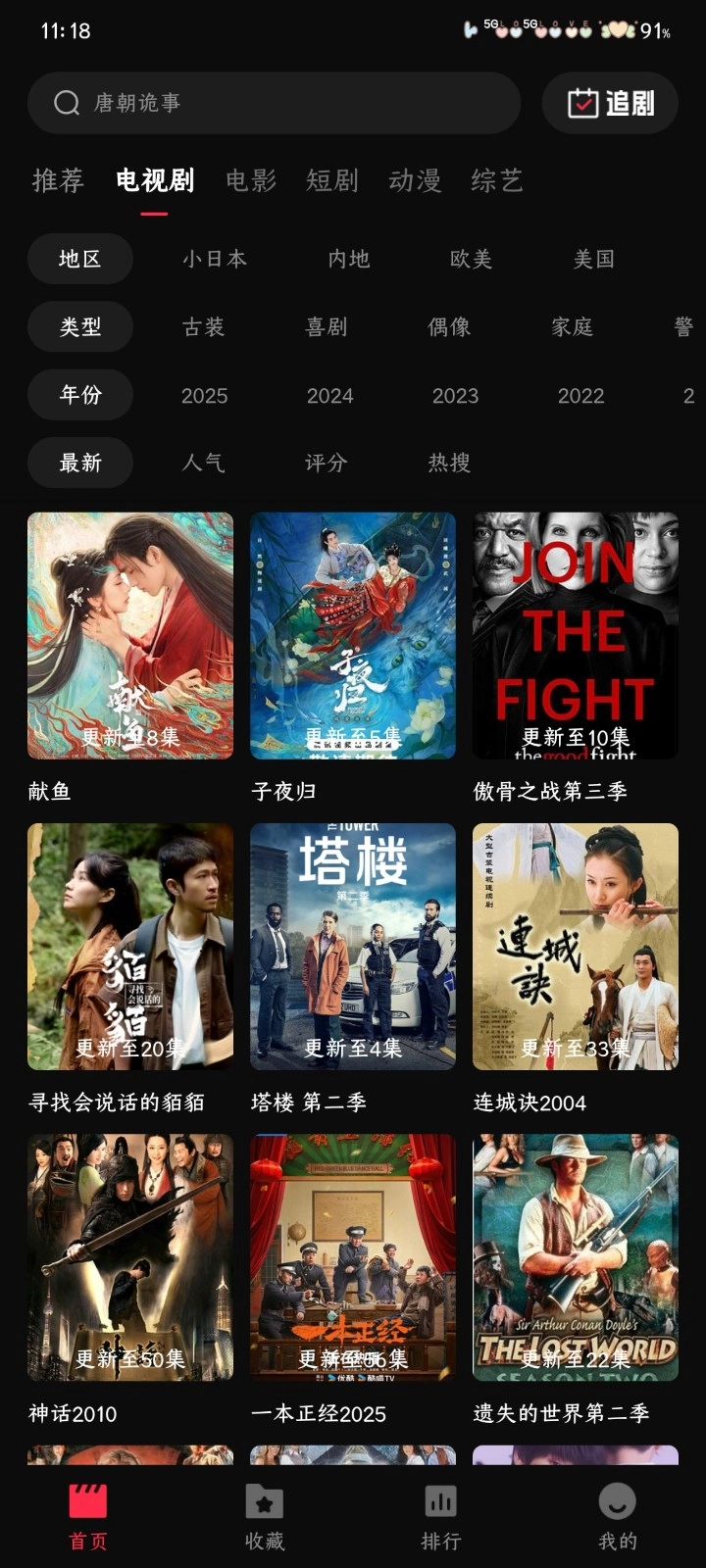Select the year 2023 filter
The width and height of the screenshot is (706, 1568).
pos(456,395)
